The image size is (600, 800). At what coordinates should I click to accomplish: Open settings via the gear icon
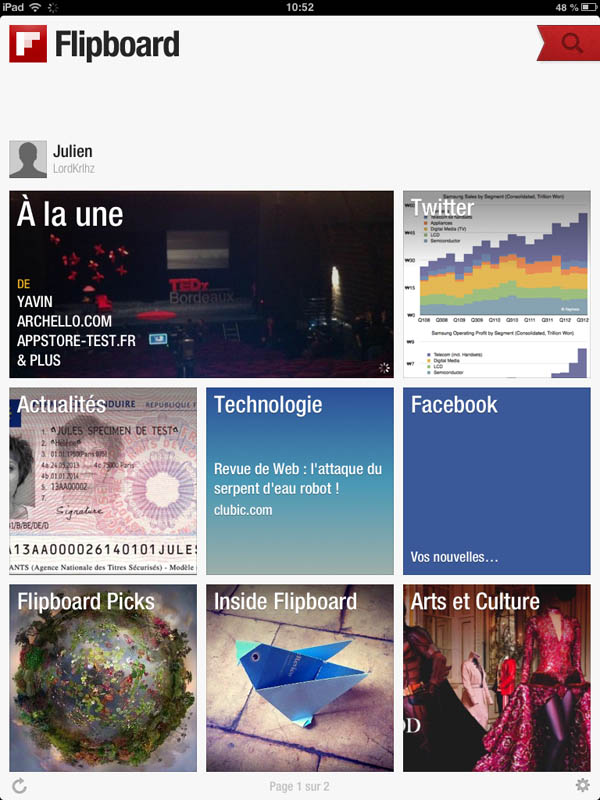point(582,786)
